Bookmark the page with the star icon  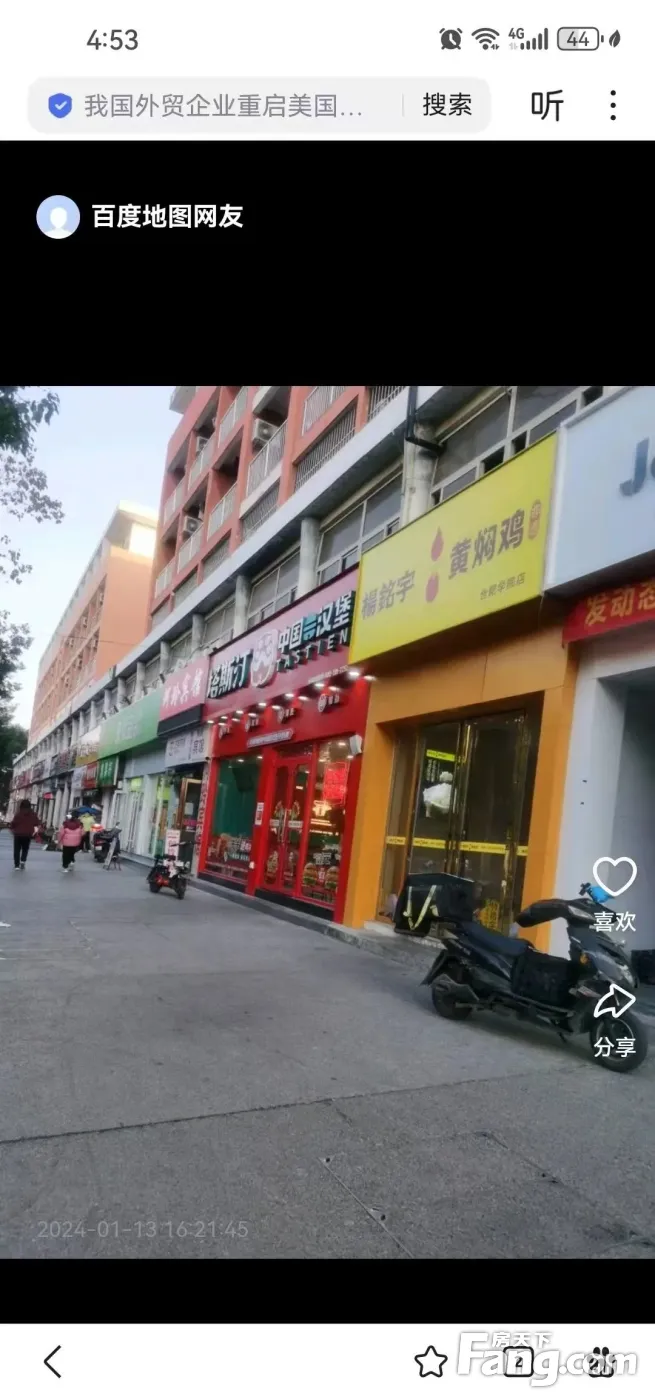pyautogui.click(x=430, y=1361)
